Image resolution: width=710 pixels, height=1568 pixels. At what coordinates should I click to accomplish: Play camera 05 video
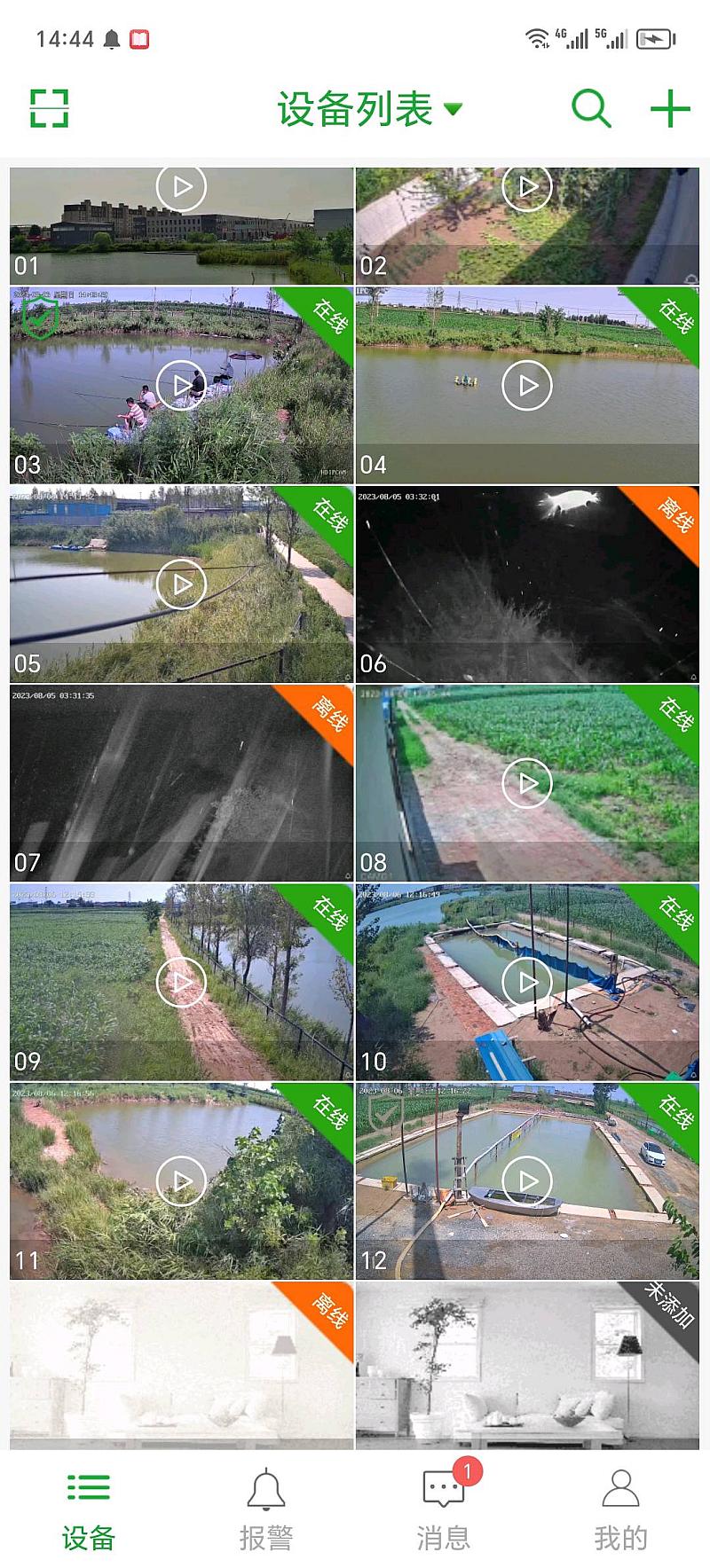(x=181, y=584)
